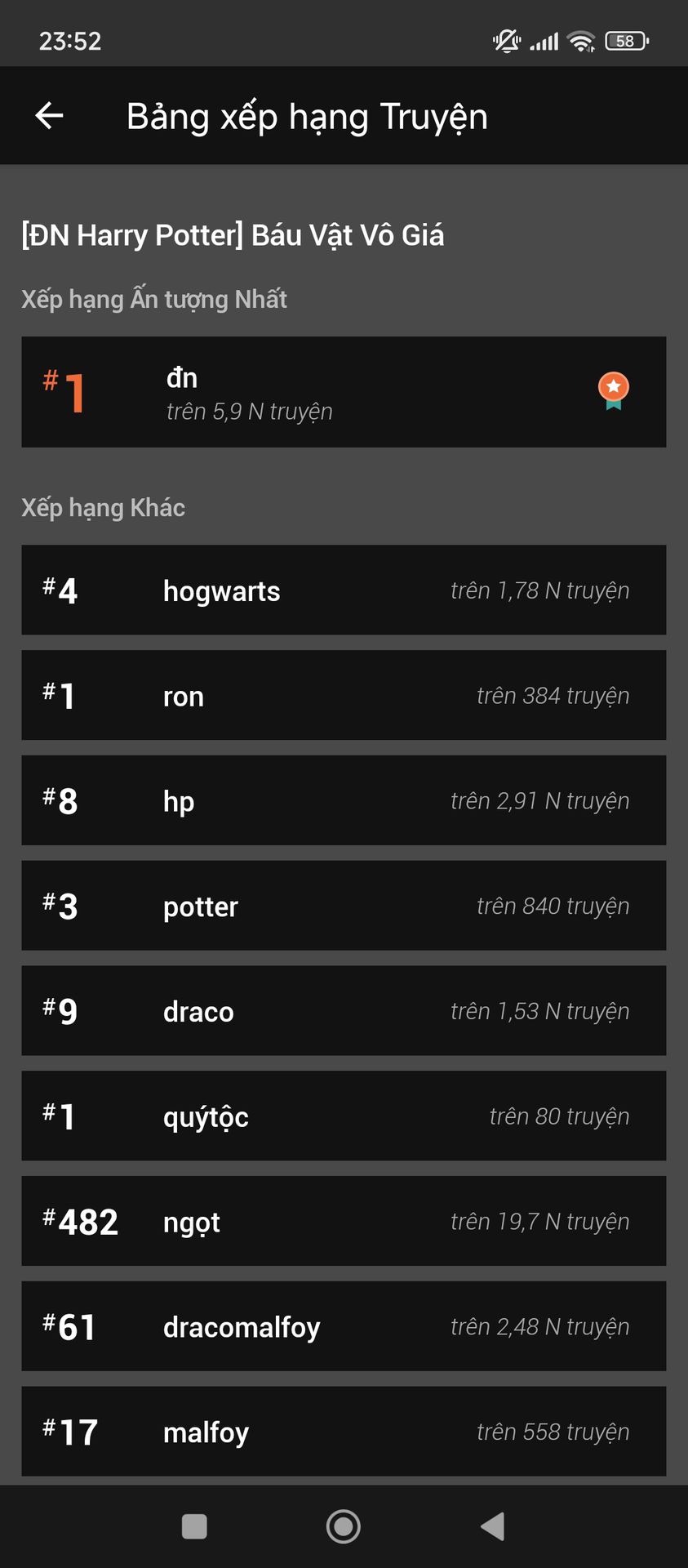
Task: Open the #1 đn ranking row
Action: [x=344, y=392]
